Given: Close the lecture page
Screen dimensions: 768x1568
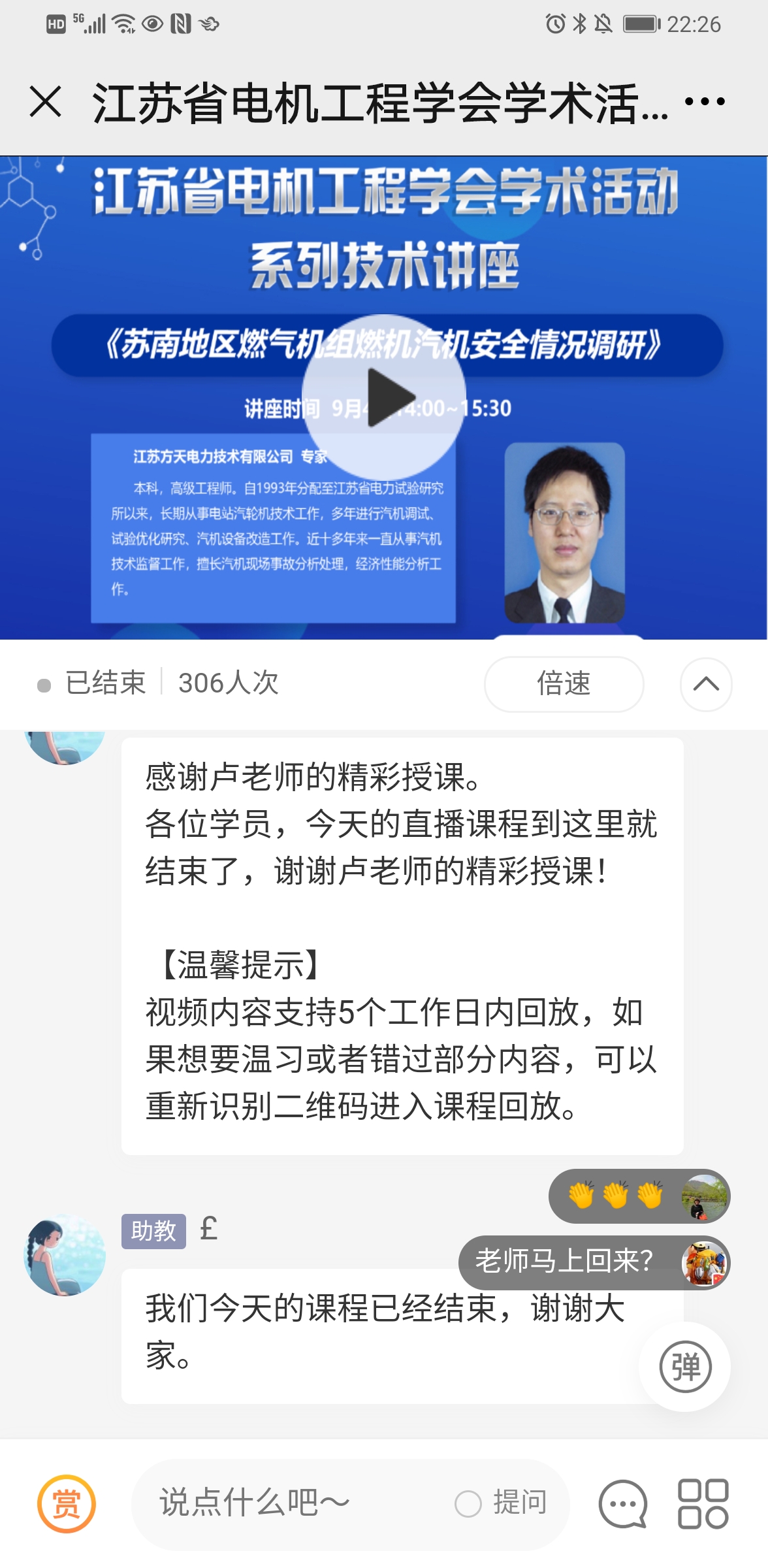Looking at the screenshot, I should [x=46, y=102].
